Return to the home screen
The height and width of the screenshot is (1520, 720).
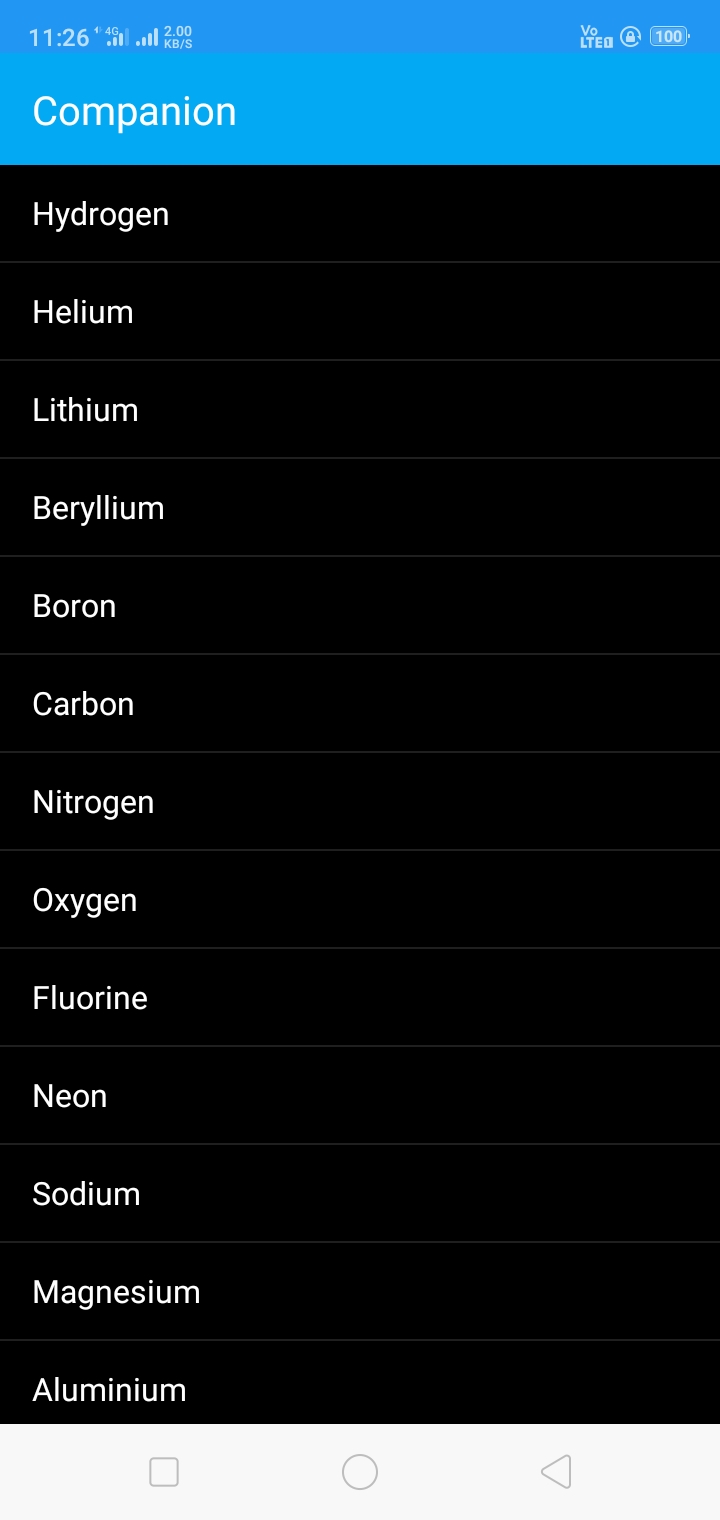[x=360, y=1472]
